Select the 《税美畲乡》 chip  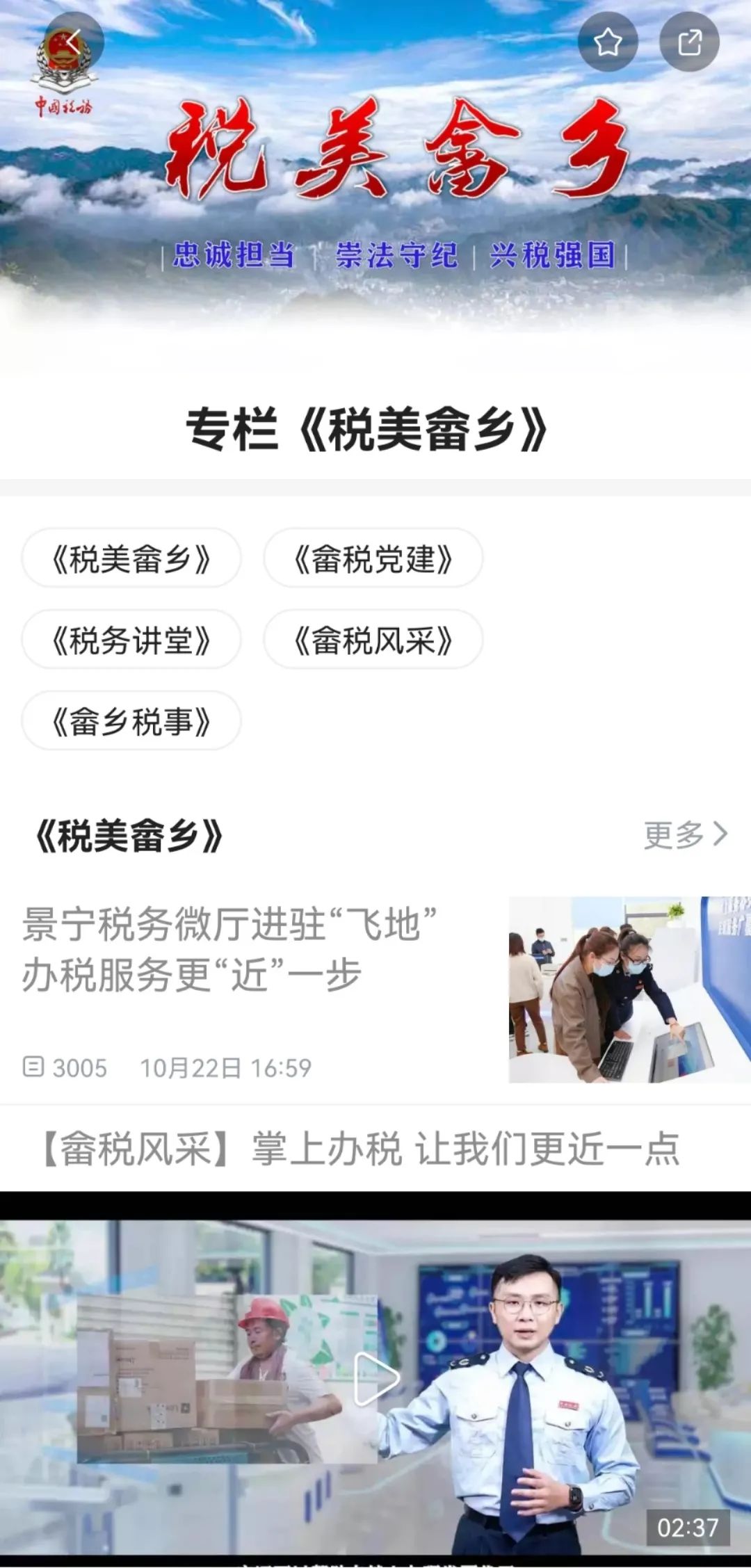tap(131, 558)
